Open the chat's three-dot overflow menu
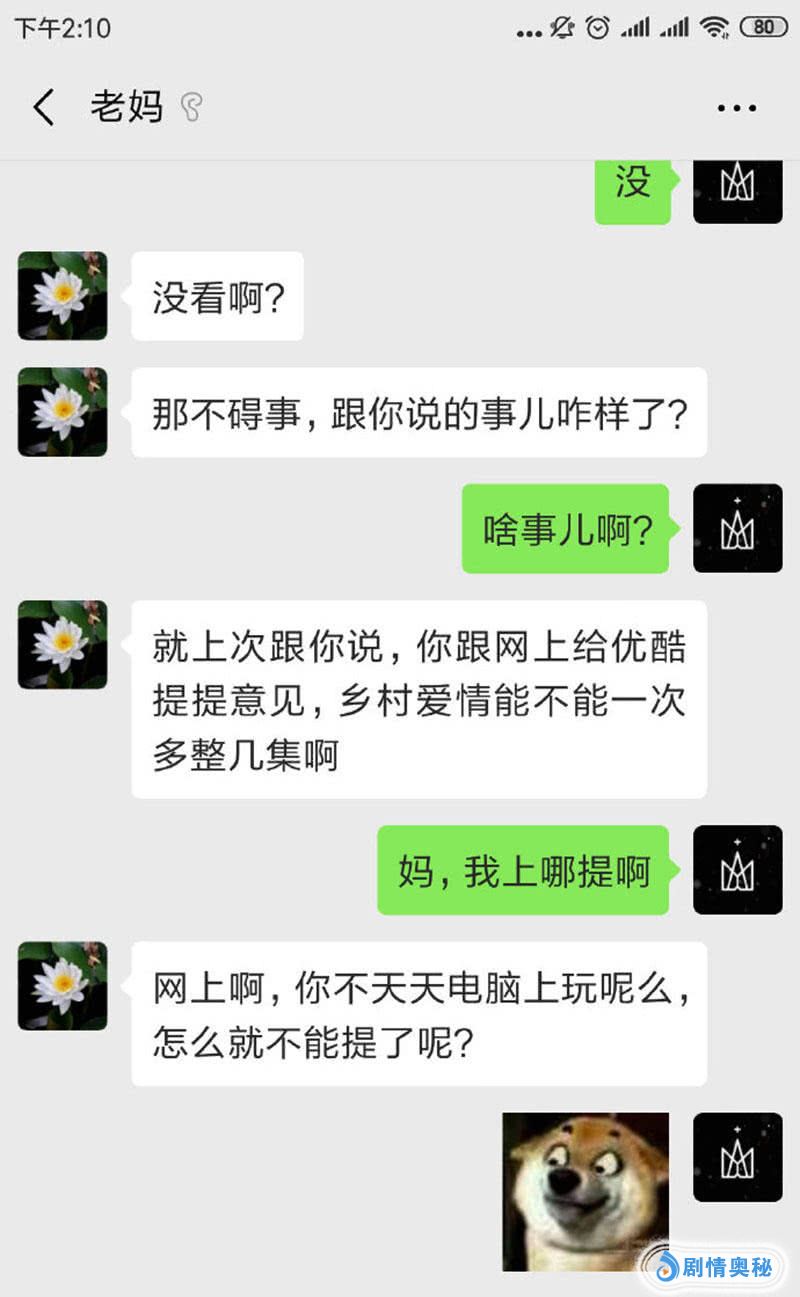This screenshot has height=1297, width=800. pos(737,108)
